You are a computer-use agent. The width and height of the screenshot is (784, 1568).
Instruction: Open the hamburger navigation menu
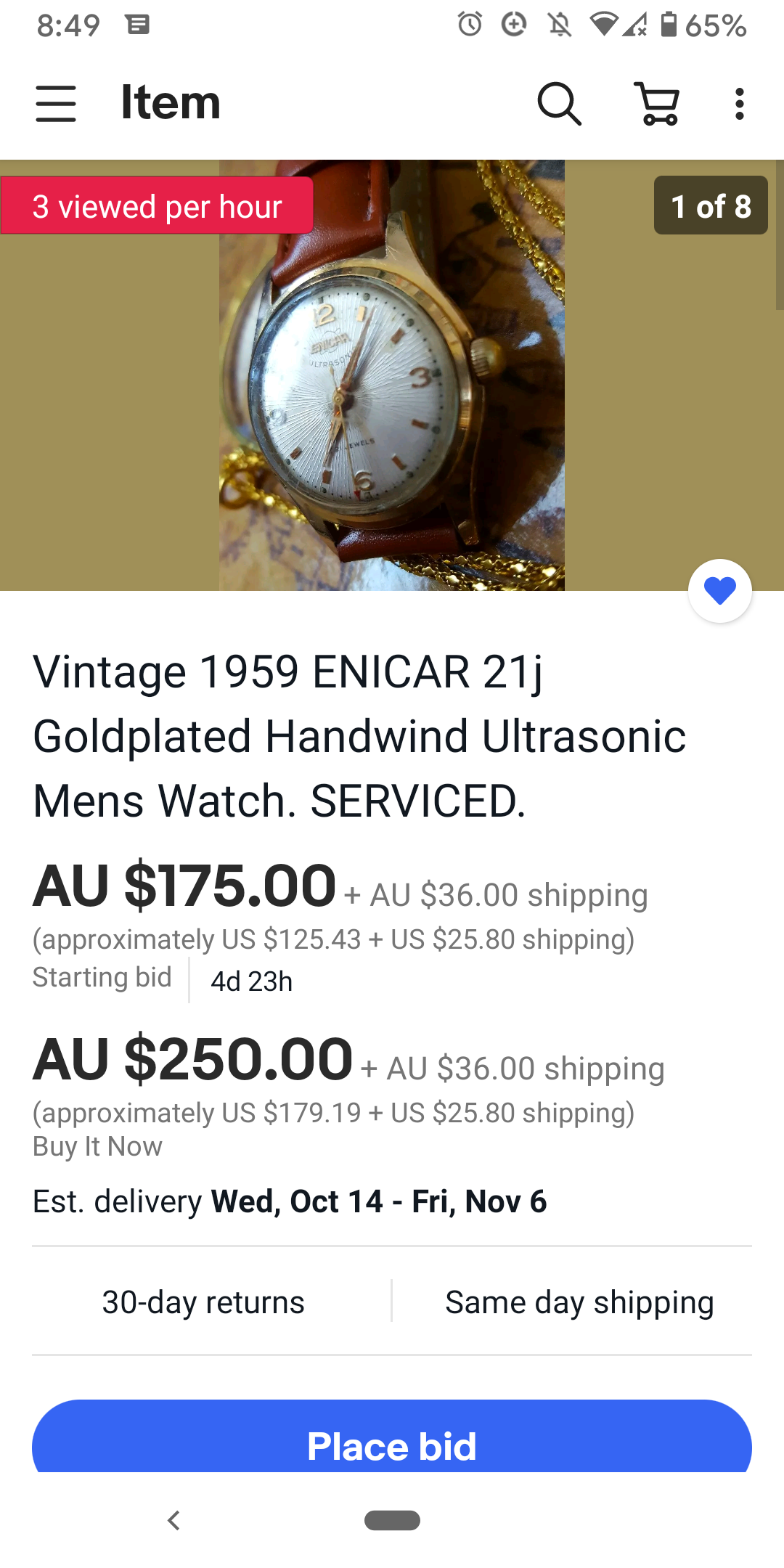56,103
